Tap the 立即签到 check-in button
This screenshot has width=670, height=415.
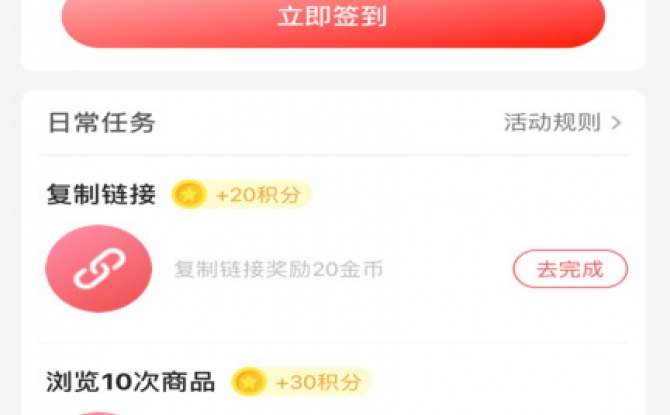[x=333, y=18]
